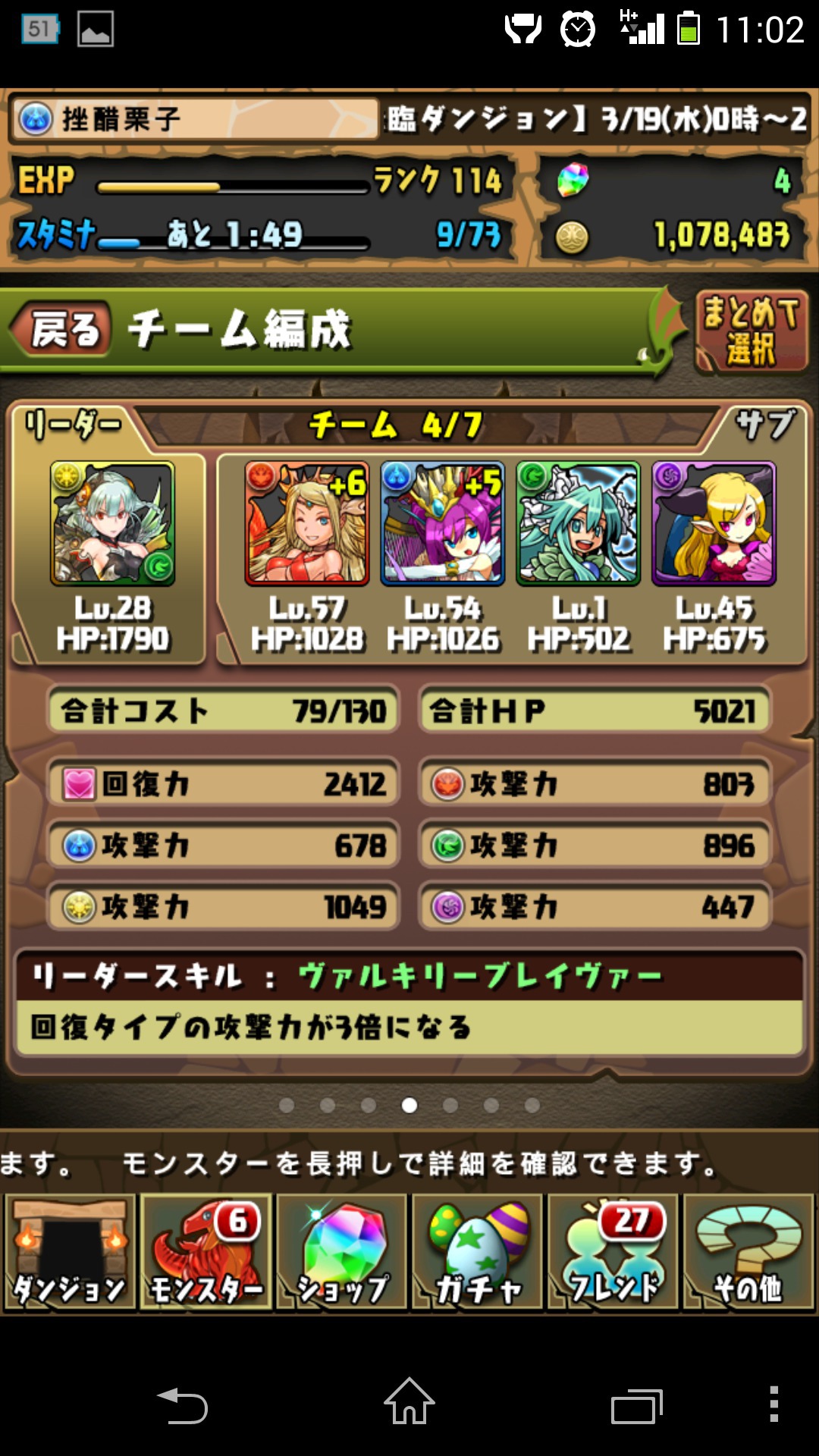Open the フレンド friends tab
Viewport: 819px width, 1456px height.
[613, 1252]
